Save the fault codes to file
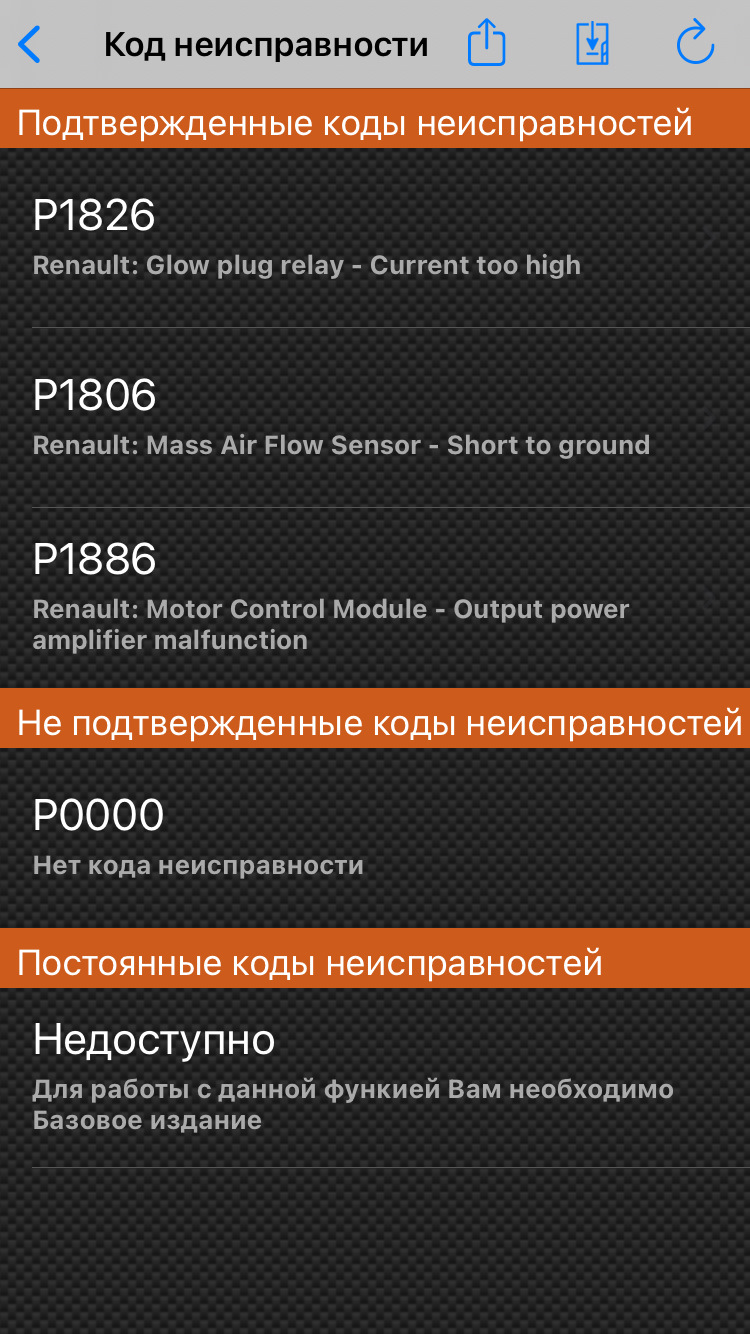The height and width of the screenshot is (1334, 750). click(592, 45)
